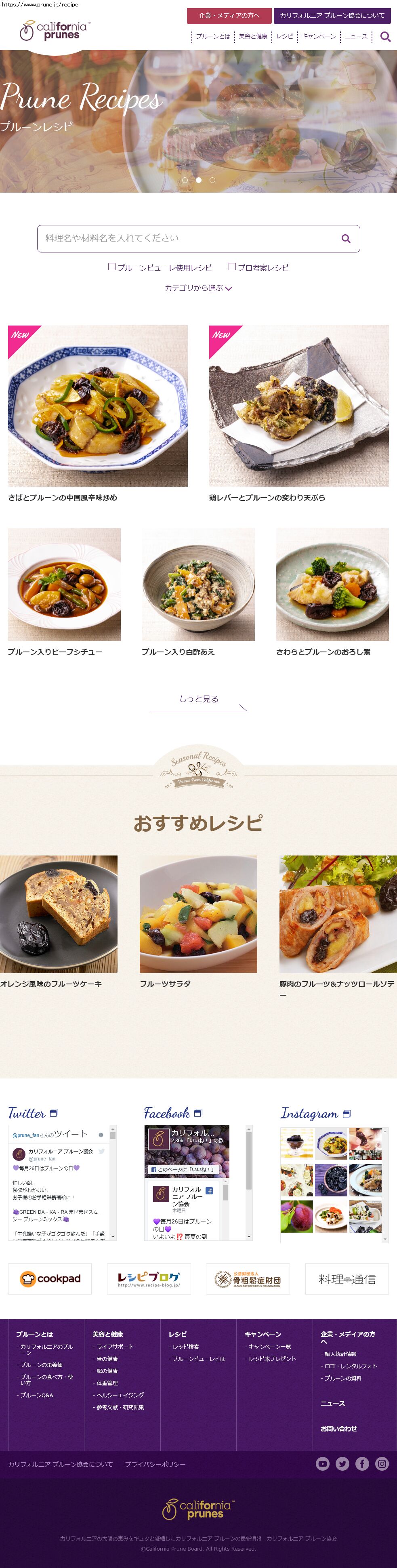The height and width of the screenshot is (1568, 397).
Task: Open カリフォルニア プルーン協会について button
Action: click(332, 16)
